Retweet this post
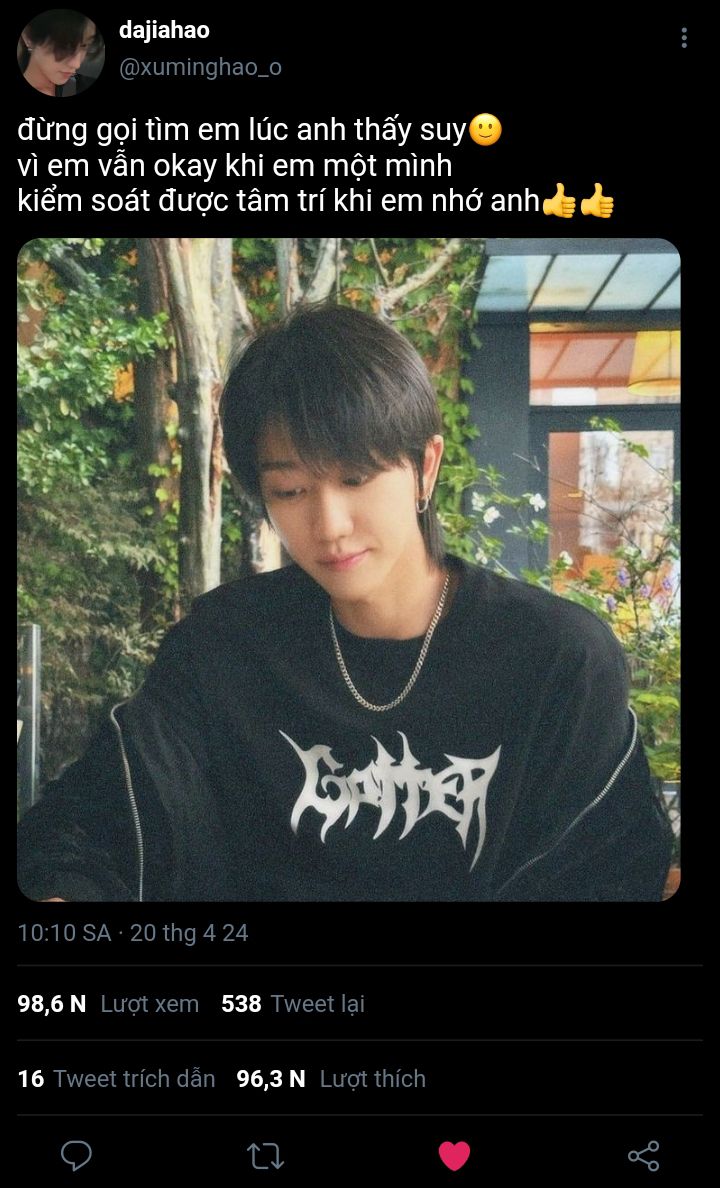Image resolution: width=720 pixels, height=1188 pixels. (x=265, y=1156)
